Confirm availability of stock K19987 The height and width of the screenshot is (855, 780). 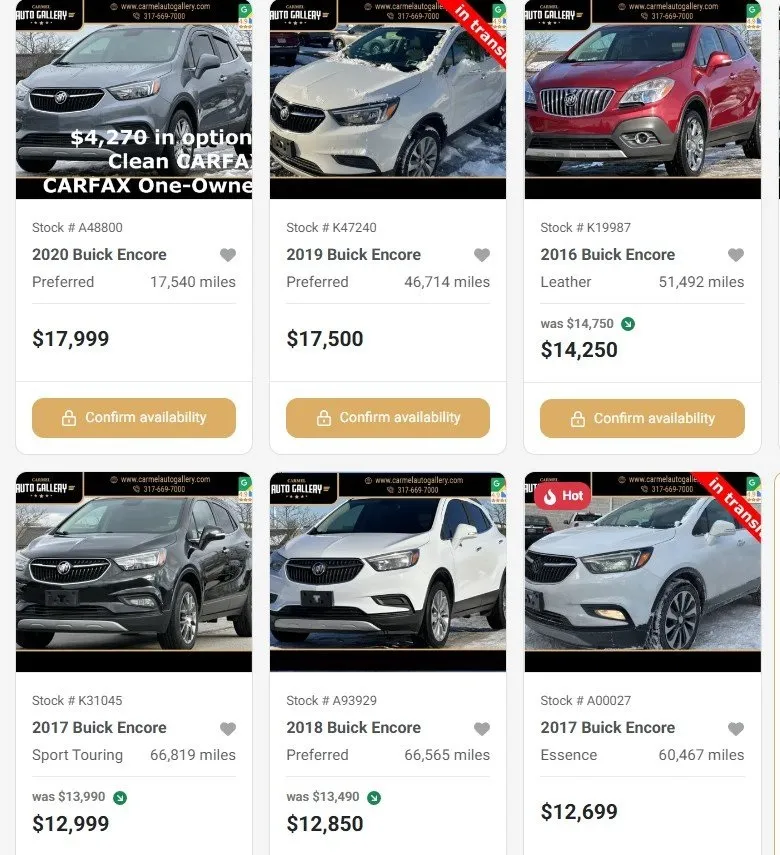pos(642,418)
